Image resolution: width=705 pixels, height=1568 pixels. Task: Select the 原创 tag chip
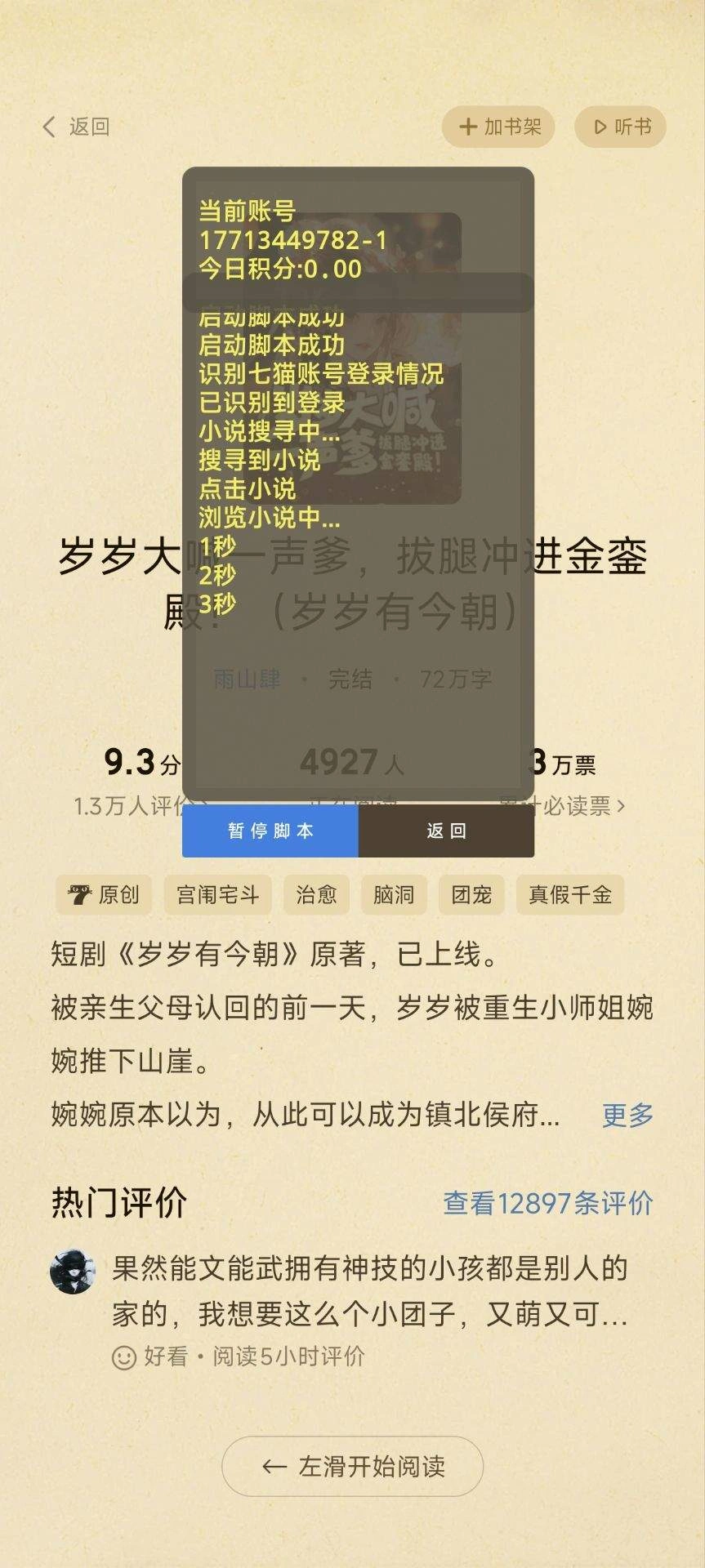104,894
